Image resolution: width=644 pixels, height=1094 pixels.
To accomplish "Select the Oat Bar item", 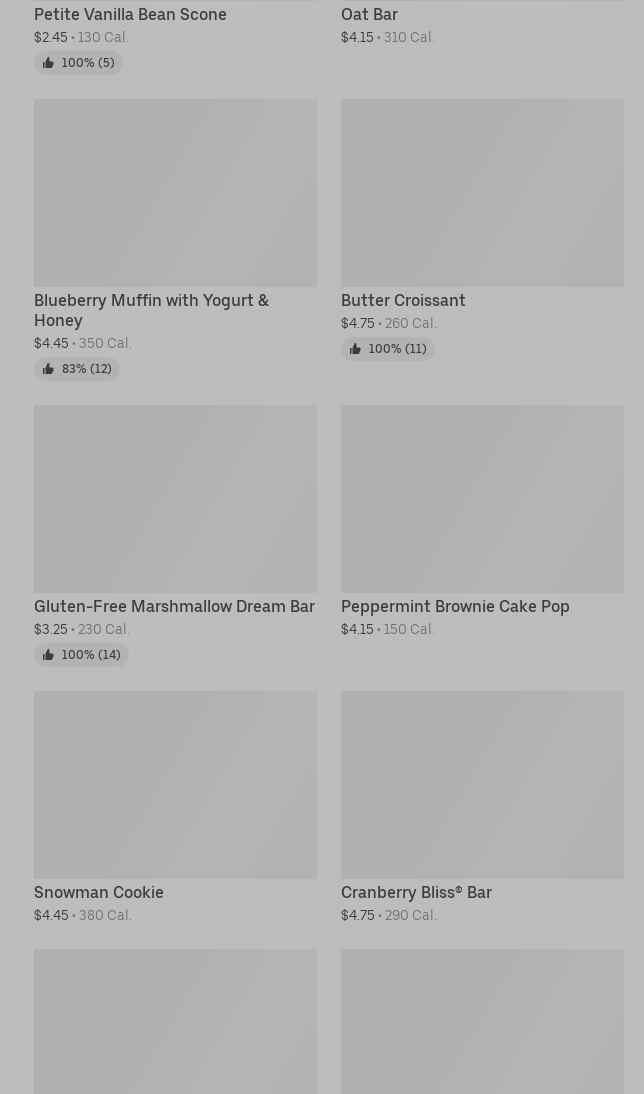I will (369, 14).
